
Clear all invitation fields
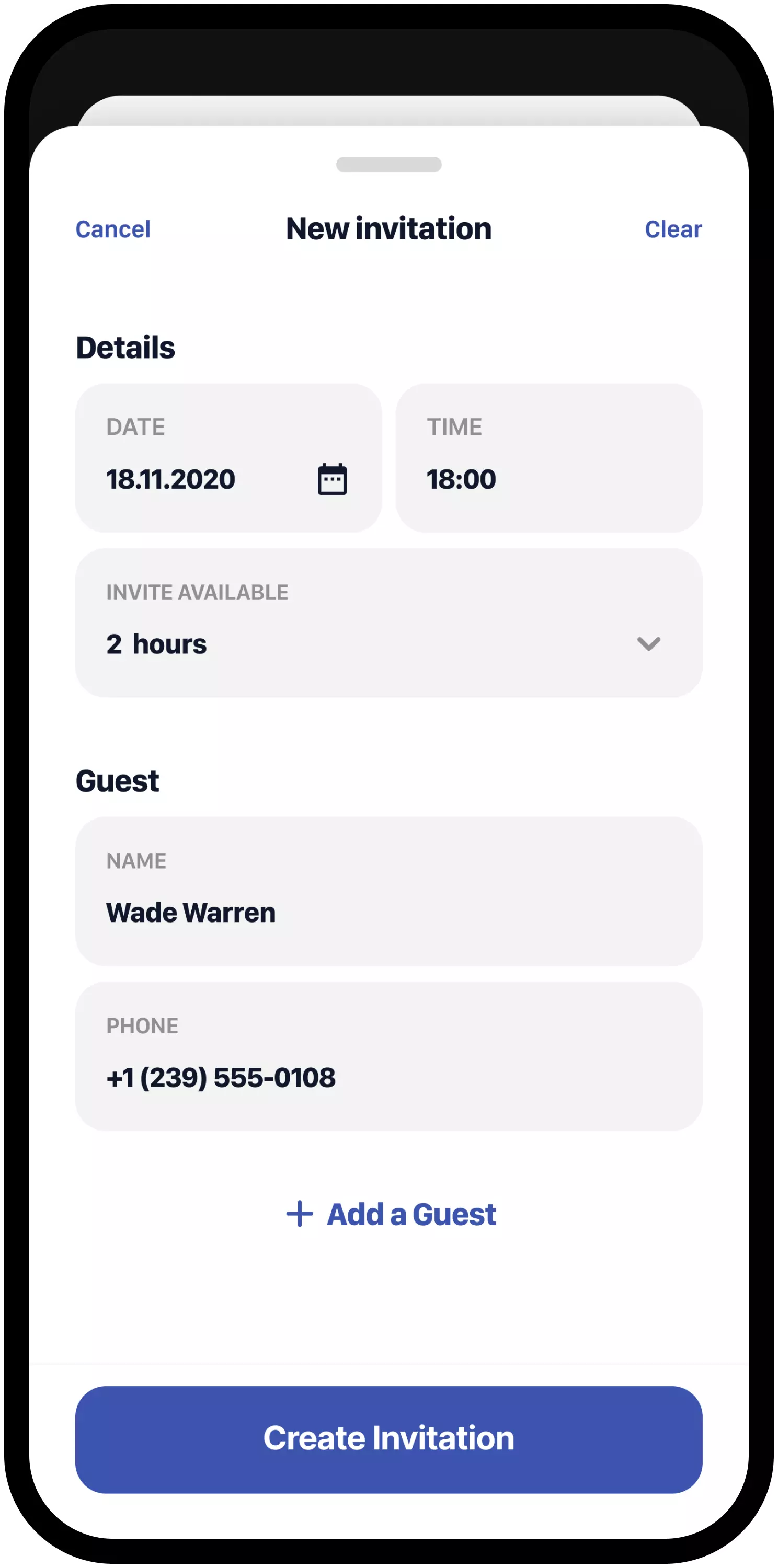pyautogui.click(x=673, y=229)
